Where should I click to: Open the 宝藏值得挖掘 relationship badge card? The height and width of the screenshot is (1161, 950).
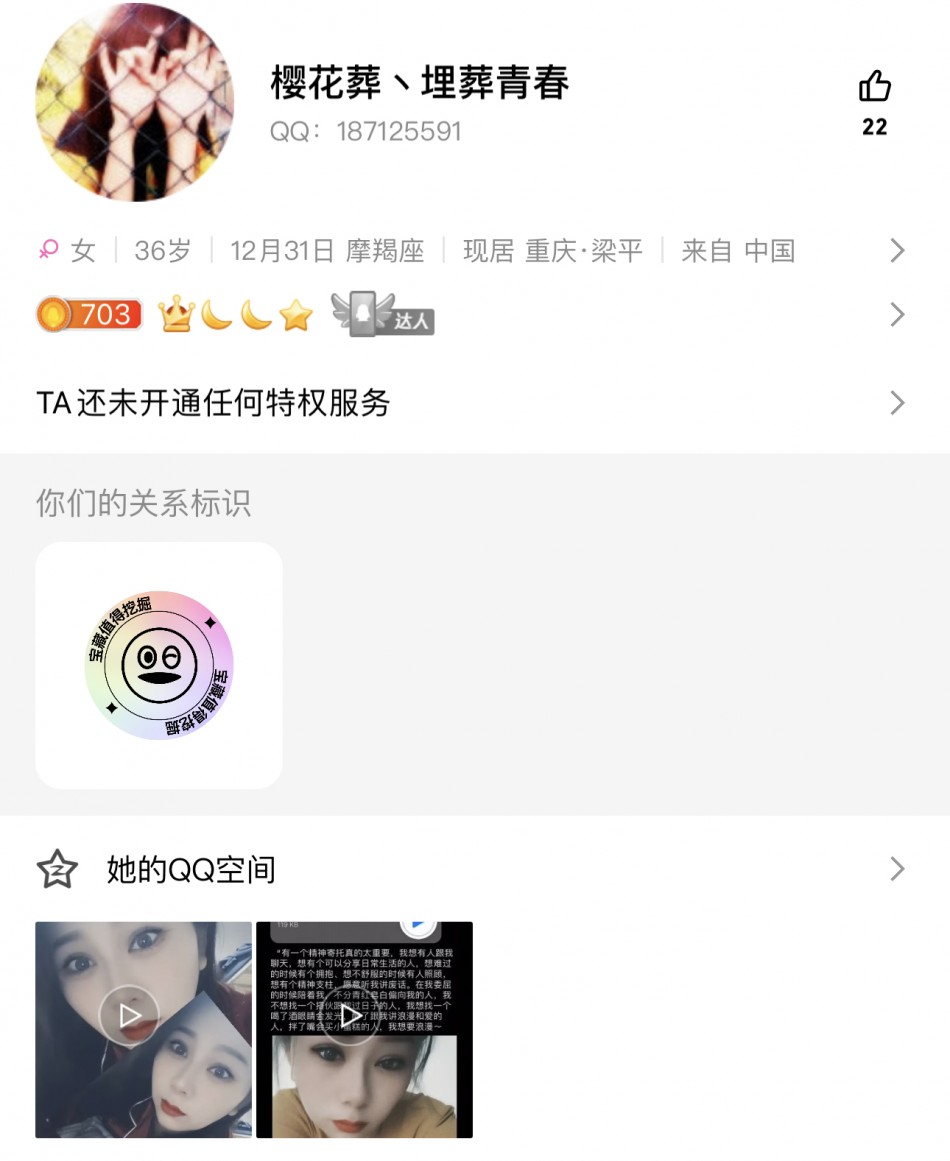[x=159, y=665]
